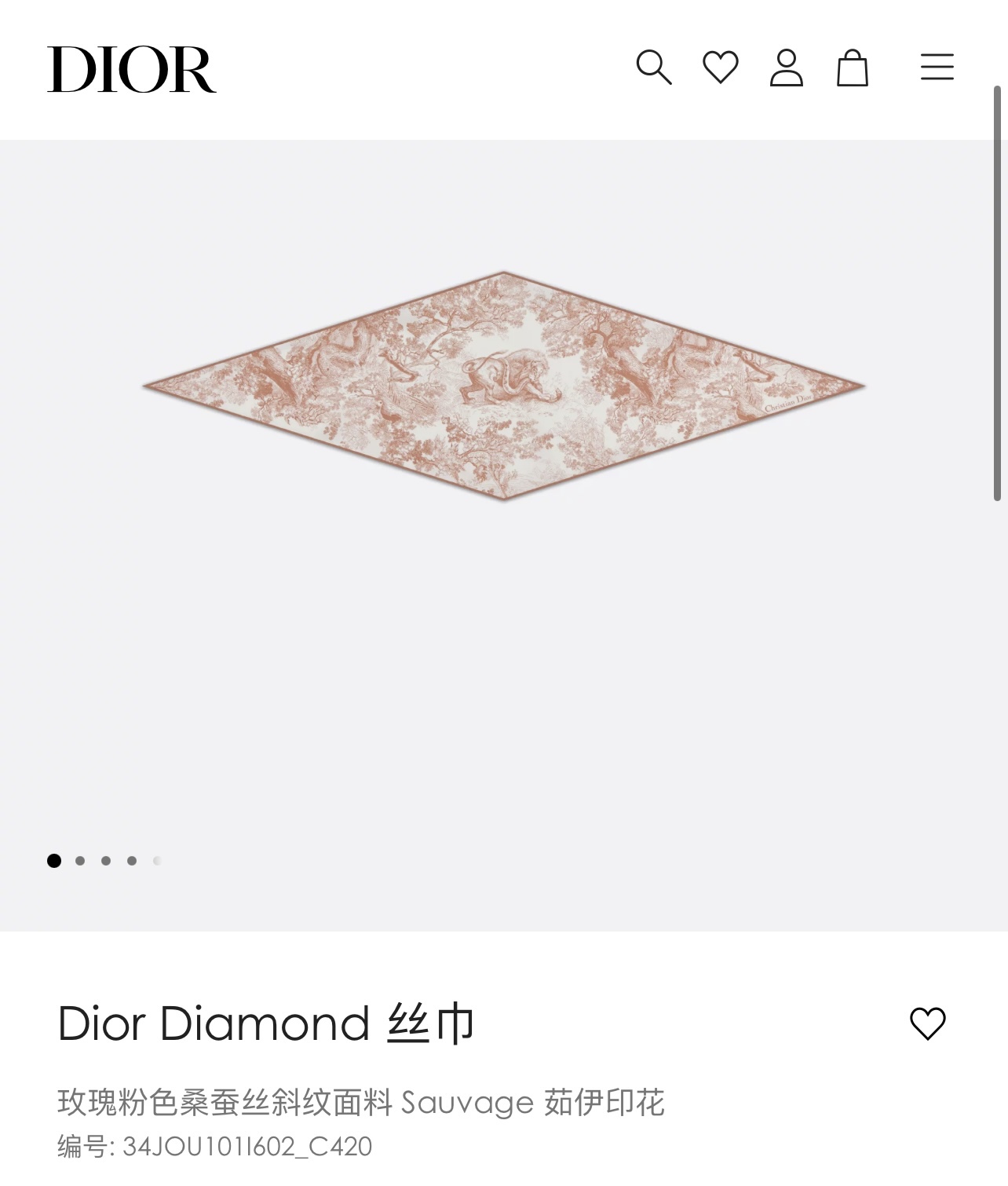
Task: Go to the Dior home logo
Action: (131, 70)
